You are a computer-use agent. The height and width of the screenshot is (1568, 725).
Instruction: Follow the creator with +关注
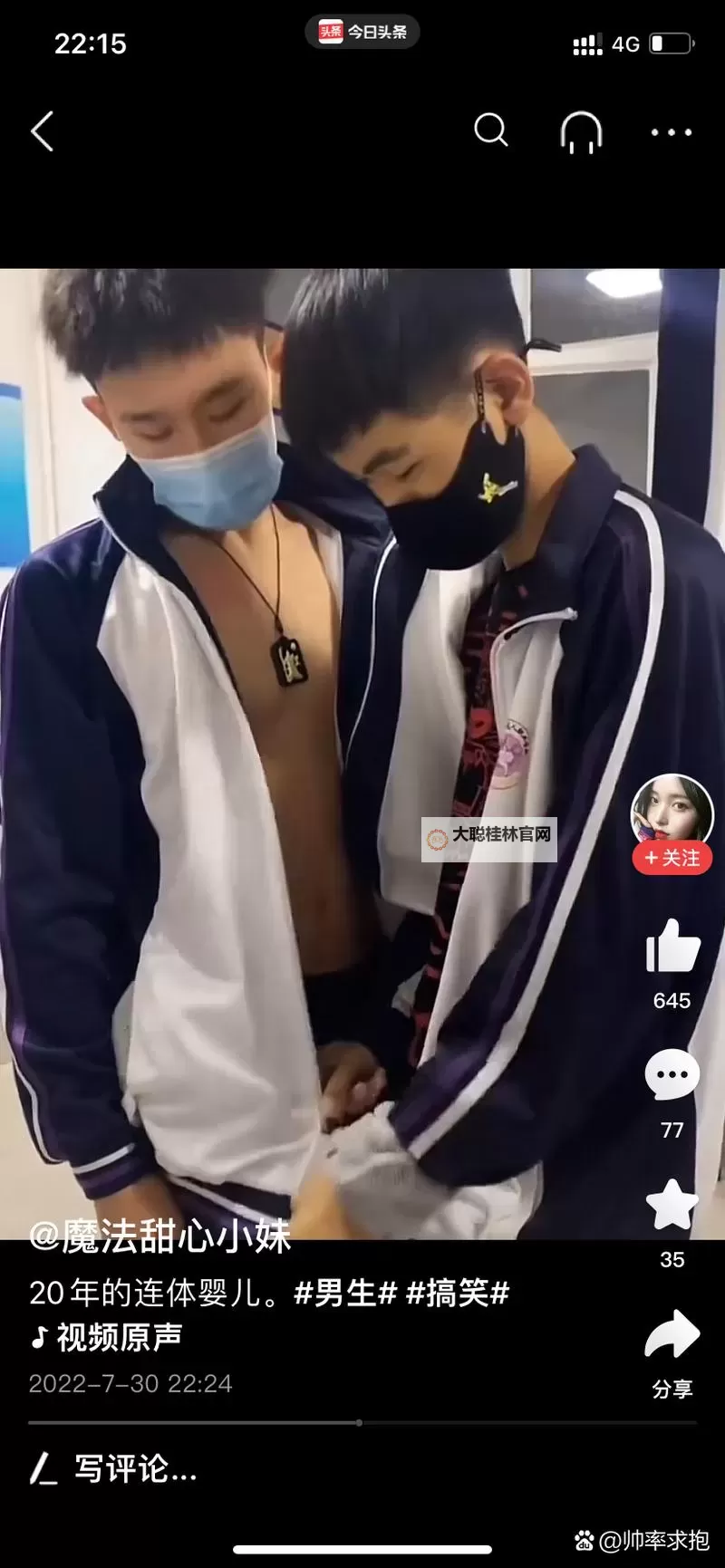tap(672, 858)
